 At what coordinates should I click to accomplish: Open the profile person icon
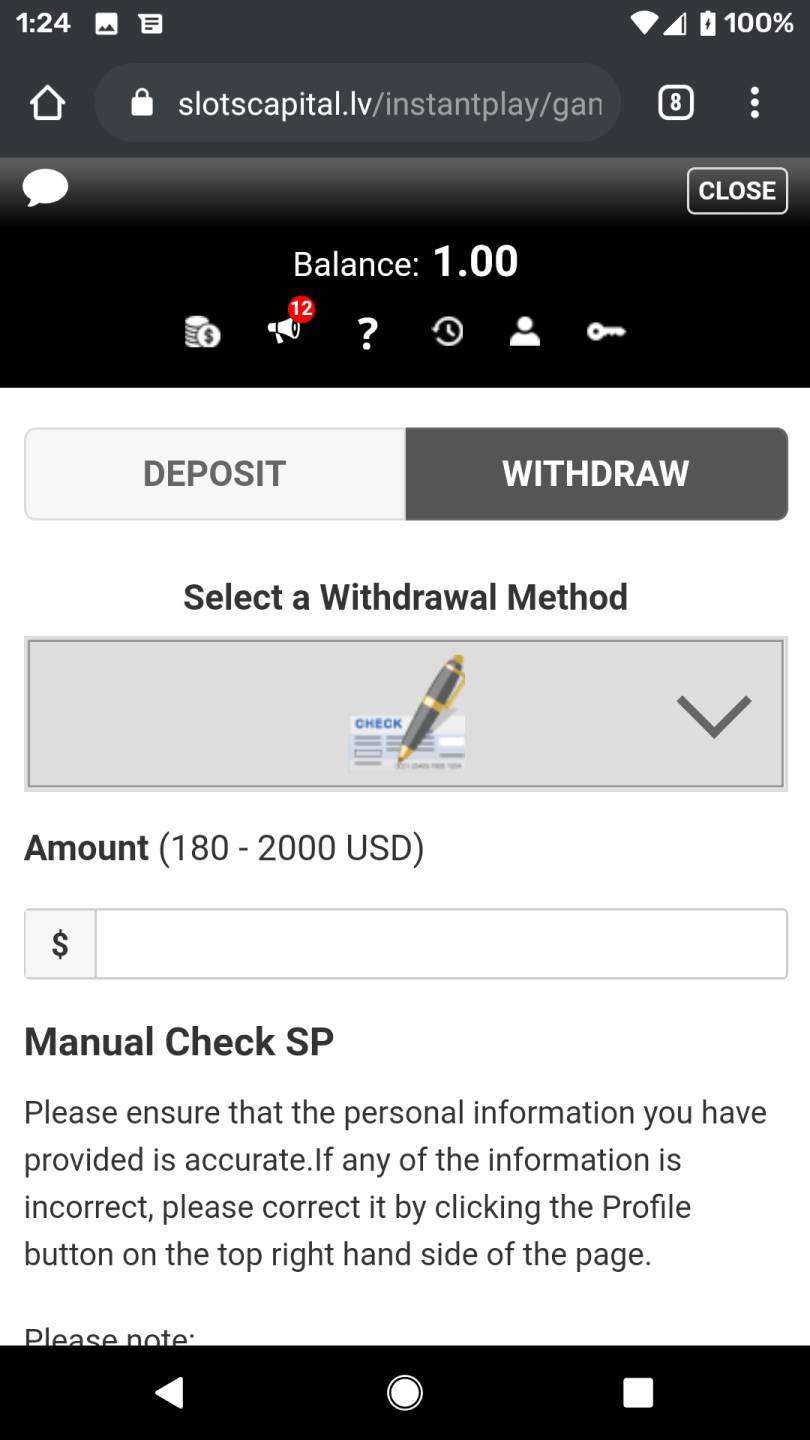(525, 331)
